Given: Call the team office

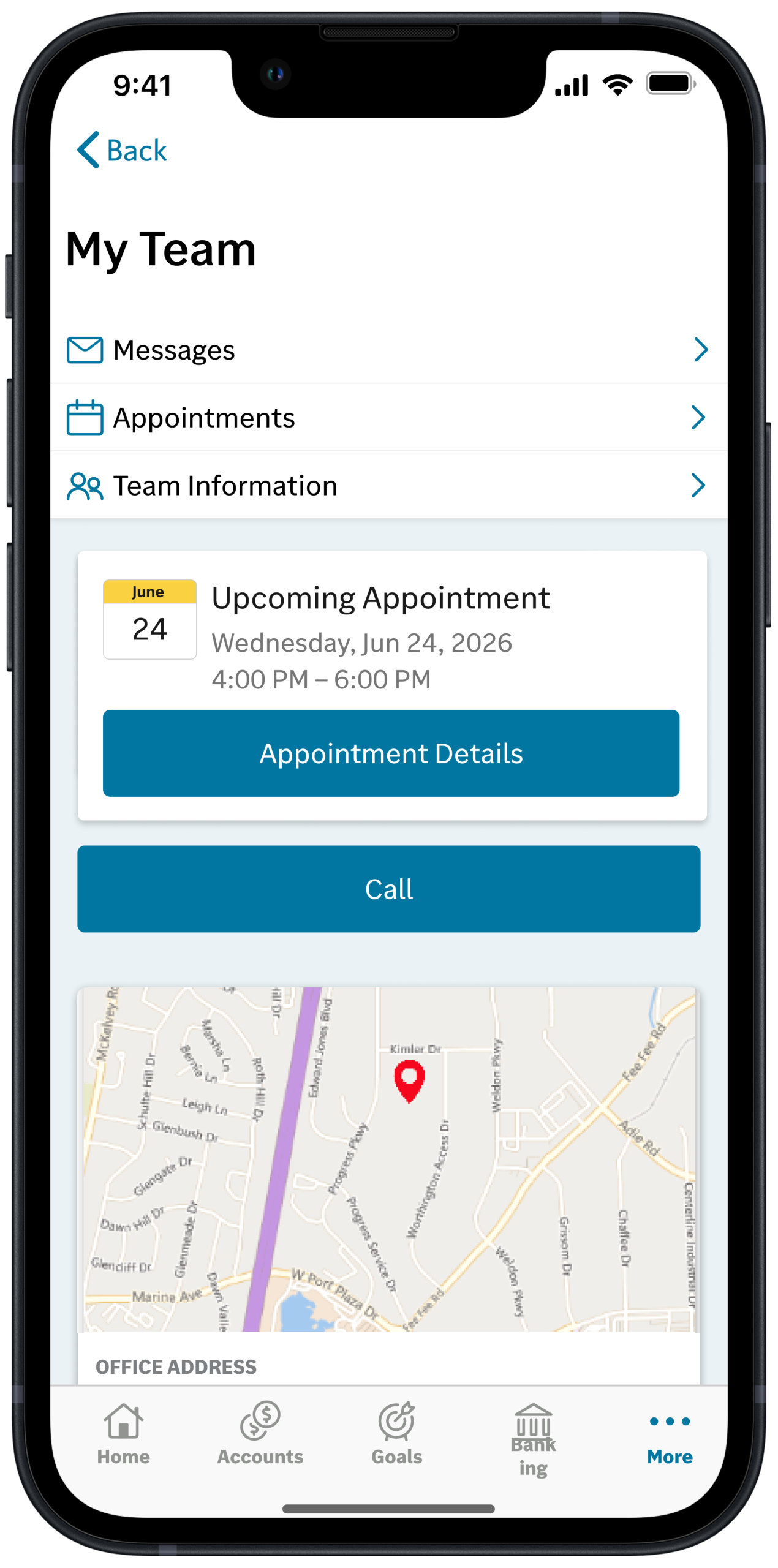Looking at the screenshot, I should click(x=388, y=889).
